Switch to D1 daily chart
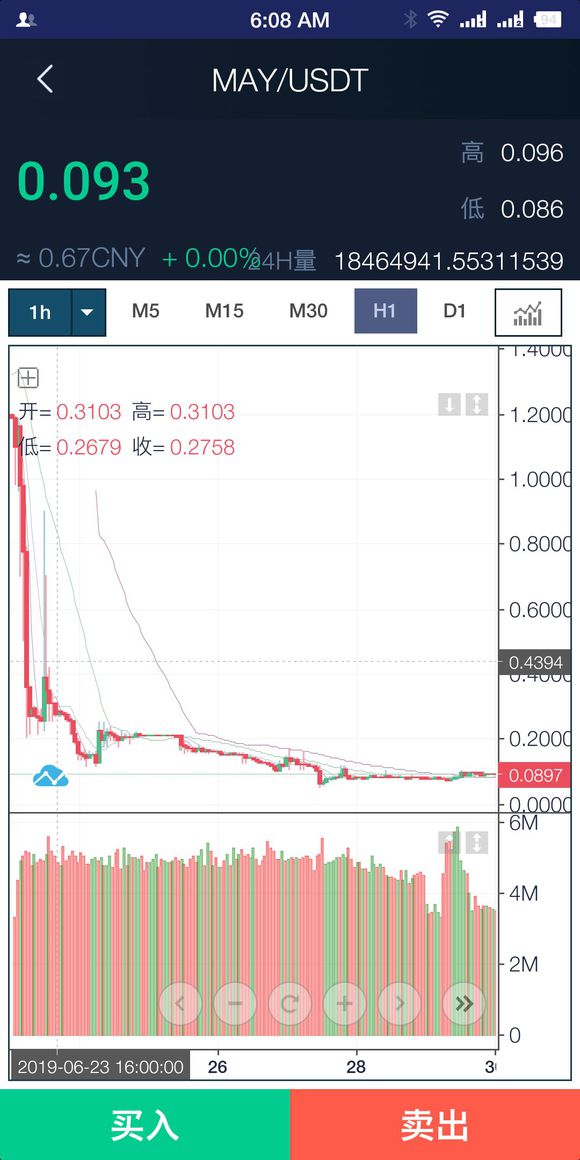Image resolution: width=580 pixels, height=1160 pixels. [x=454, y=311]
